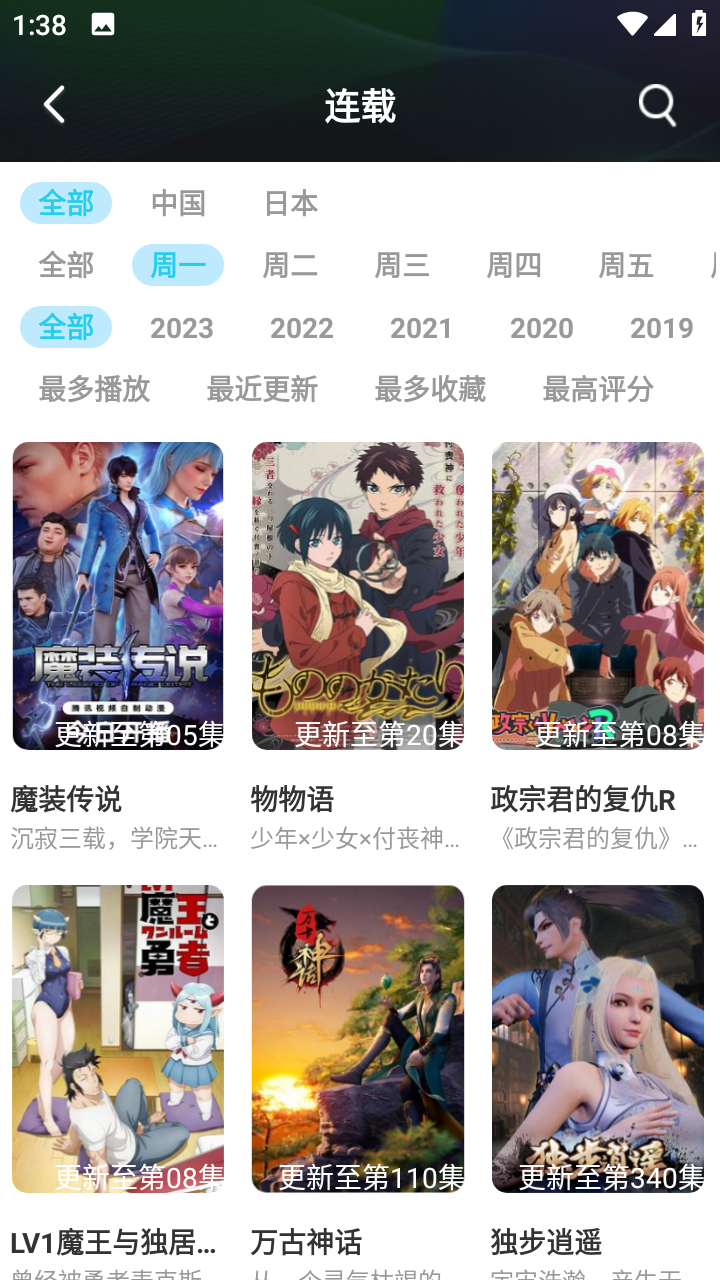The height and width of the screenshot is (1280, 720).
Task: Select the 2022 year filter
Action: (x=302, y=328)
